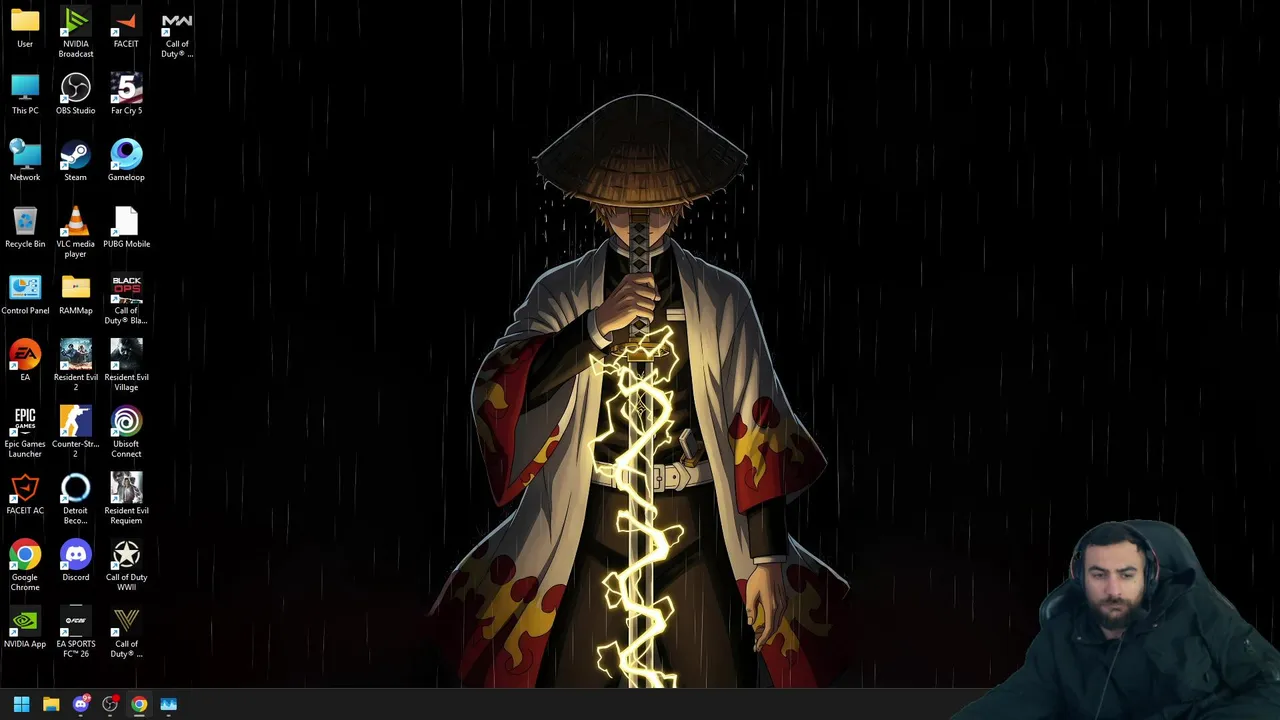Open File Explorer from the taskbar

tap(51, 704)
